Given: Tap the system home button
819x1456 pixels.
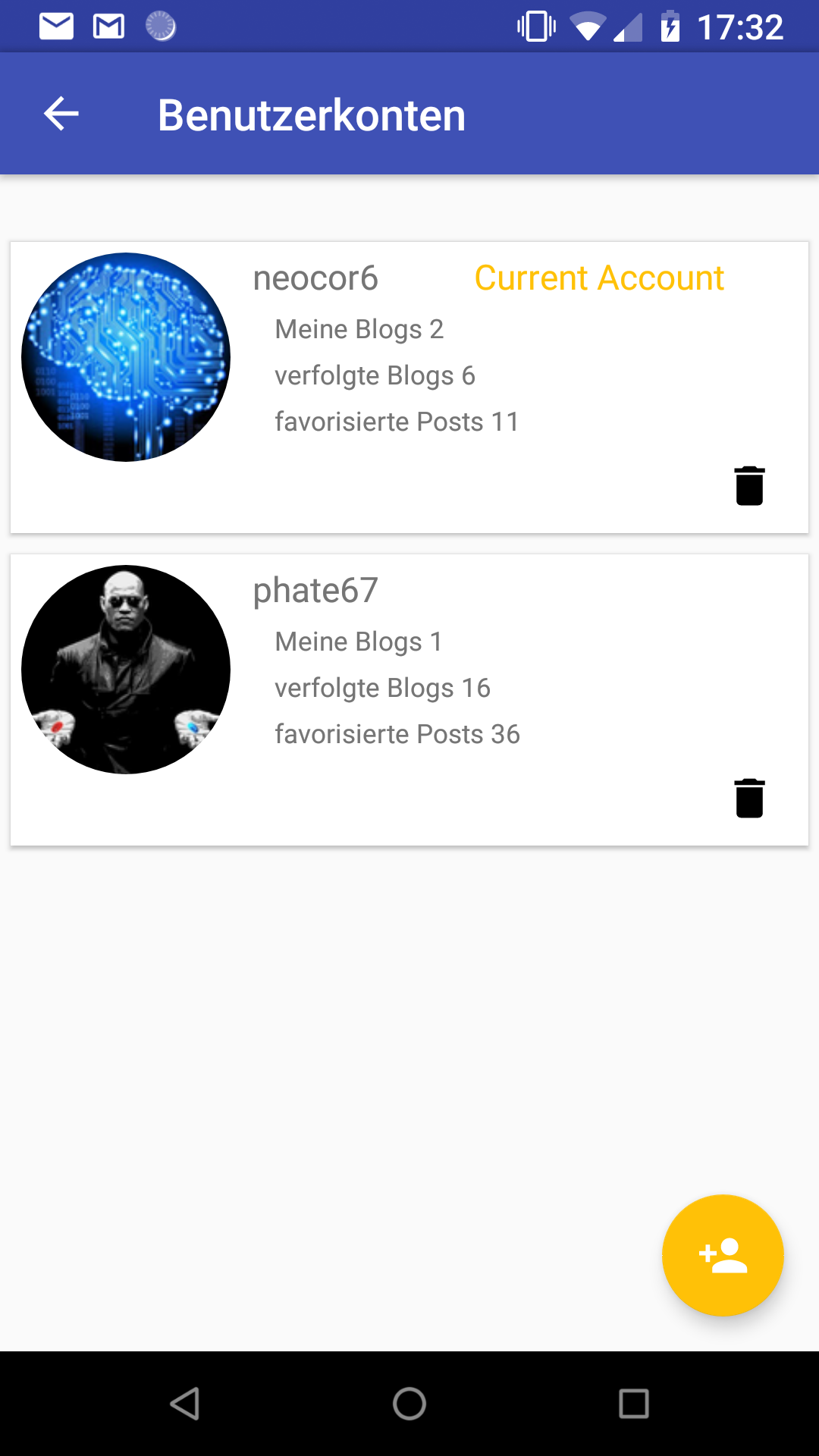Looking at the screenshot, I should pos(409,1404).
